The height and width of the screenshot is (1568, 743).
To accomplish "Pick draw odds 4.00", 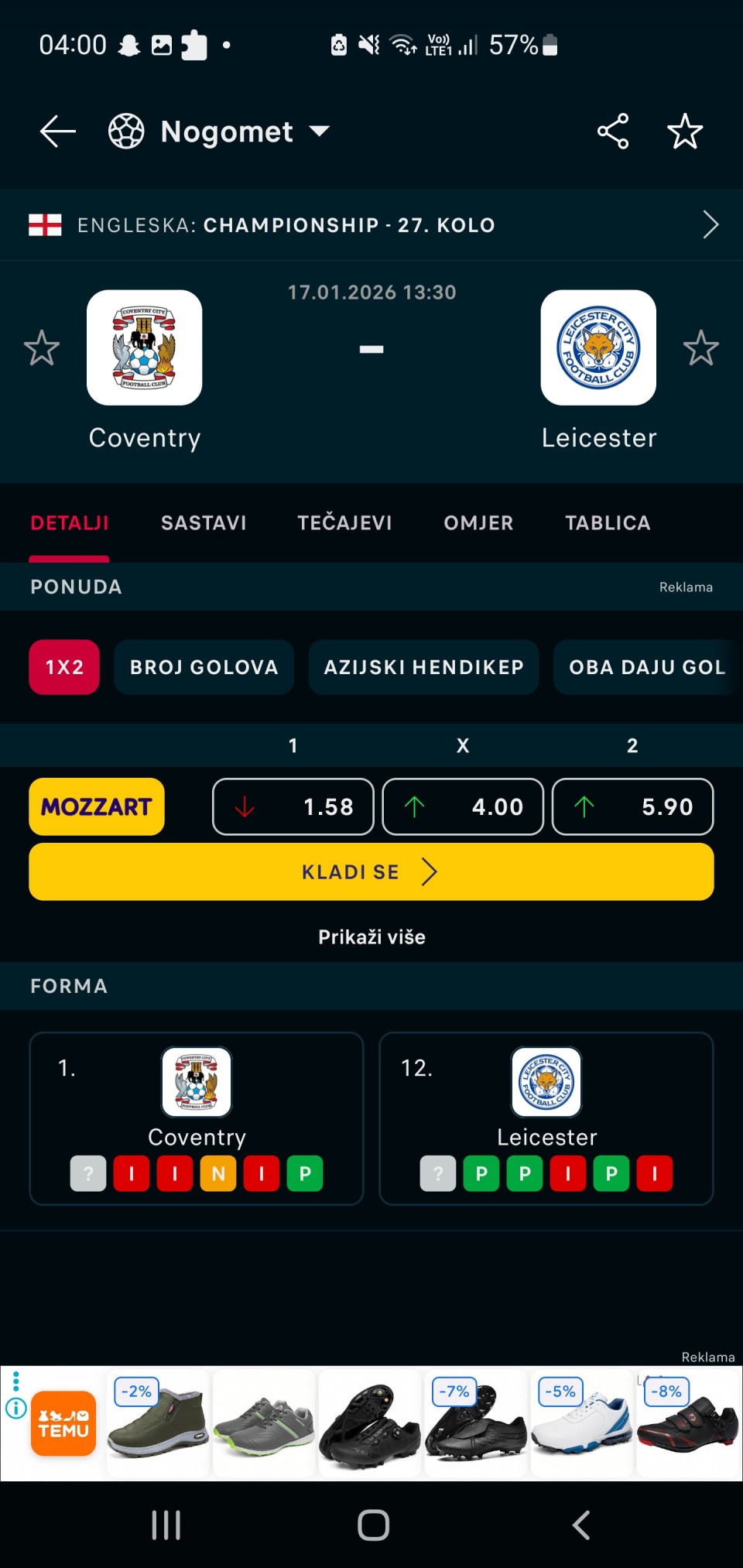I will coord(463,806).
